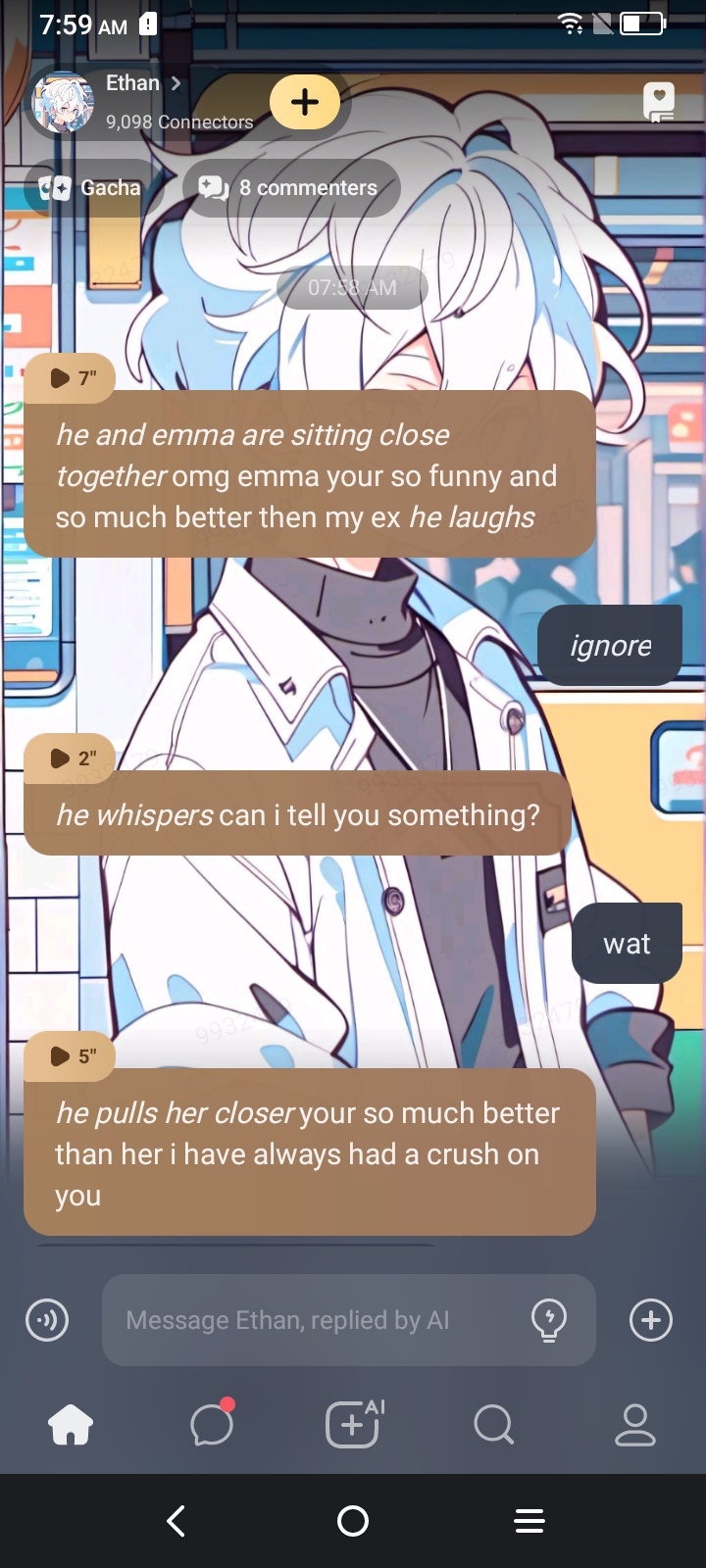Play the 7" voice message
Viewport: 706px width, 1568px height.
(71, 378)
